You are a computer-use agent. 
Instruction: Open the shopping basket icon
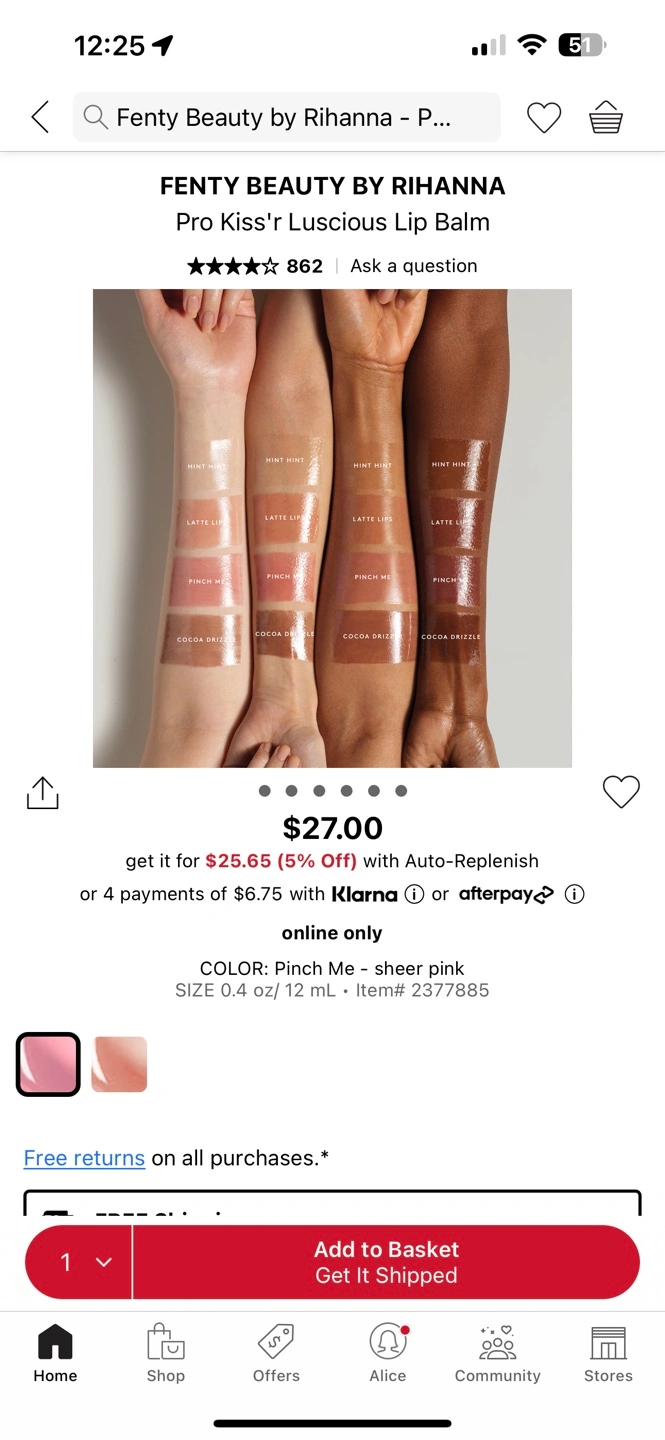click(x=606, y=118)
